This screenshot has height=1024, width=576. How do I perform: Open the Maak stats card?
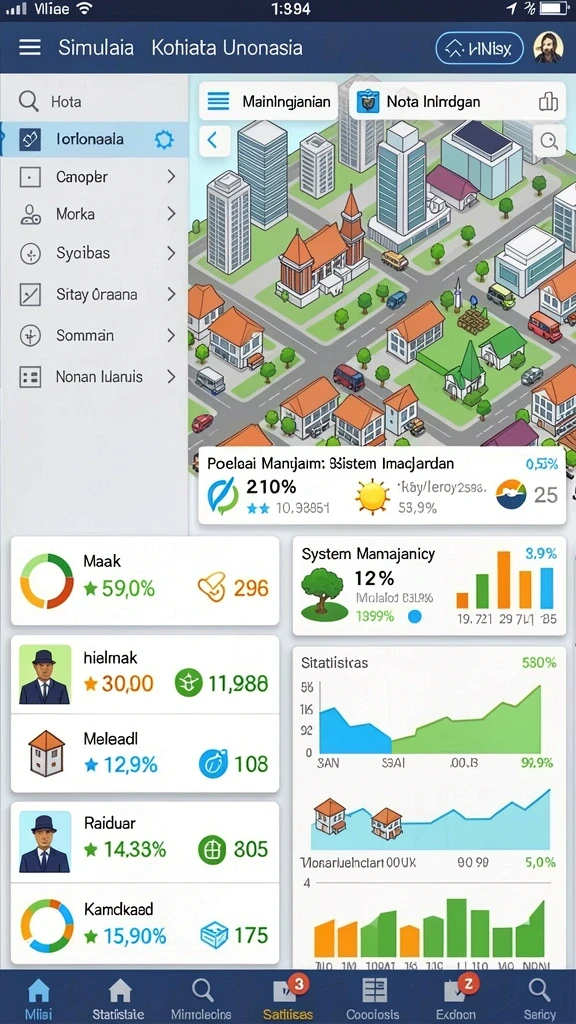pyautogui.click(x=145, y=581)
